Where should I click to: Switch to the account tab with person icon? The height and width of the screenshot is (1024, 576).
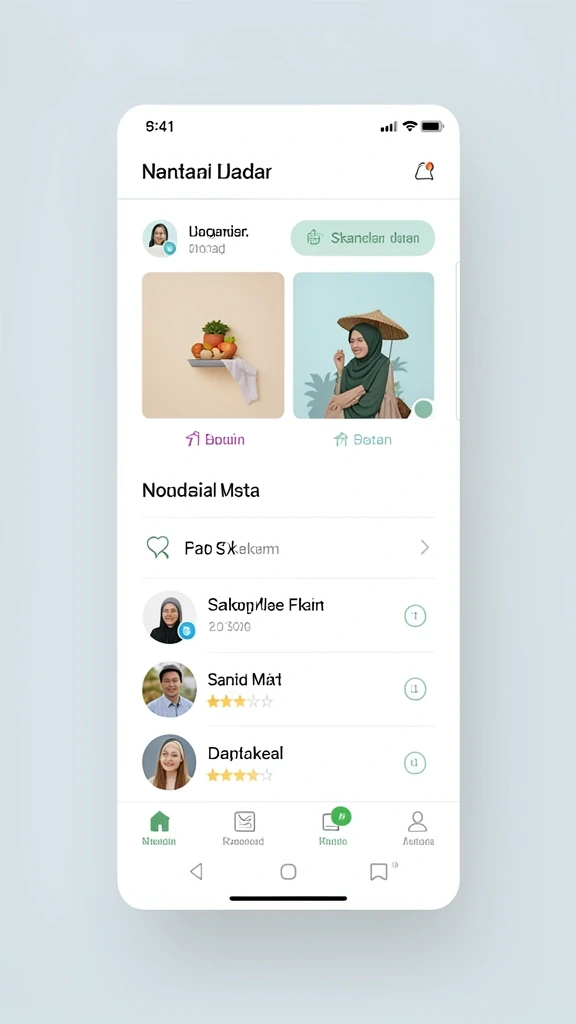(418, 828)
